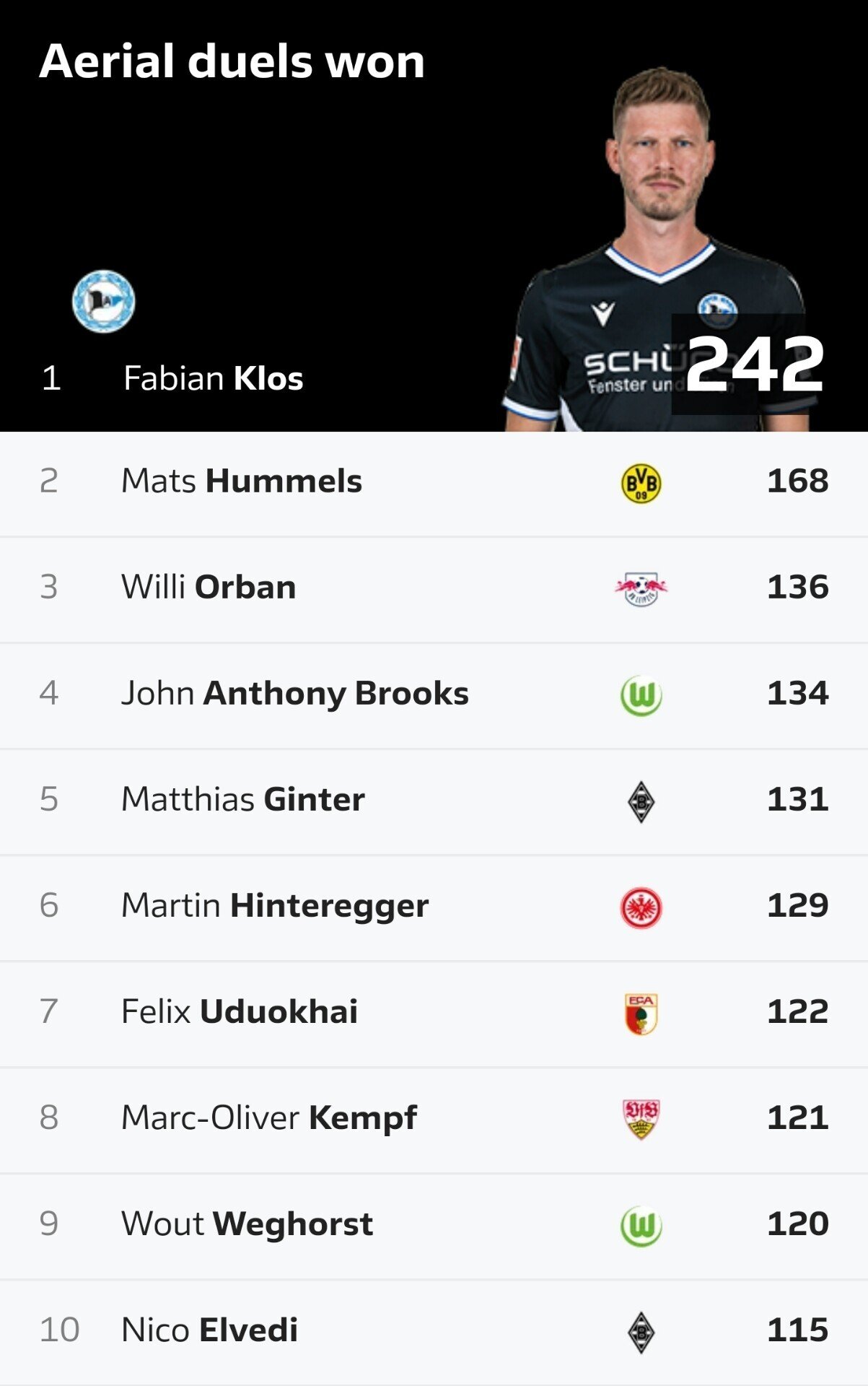Open the Nico Elvedi row
The height and width of the screenshot is (1386, 868).
tap(210, 1330)
